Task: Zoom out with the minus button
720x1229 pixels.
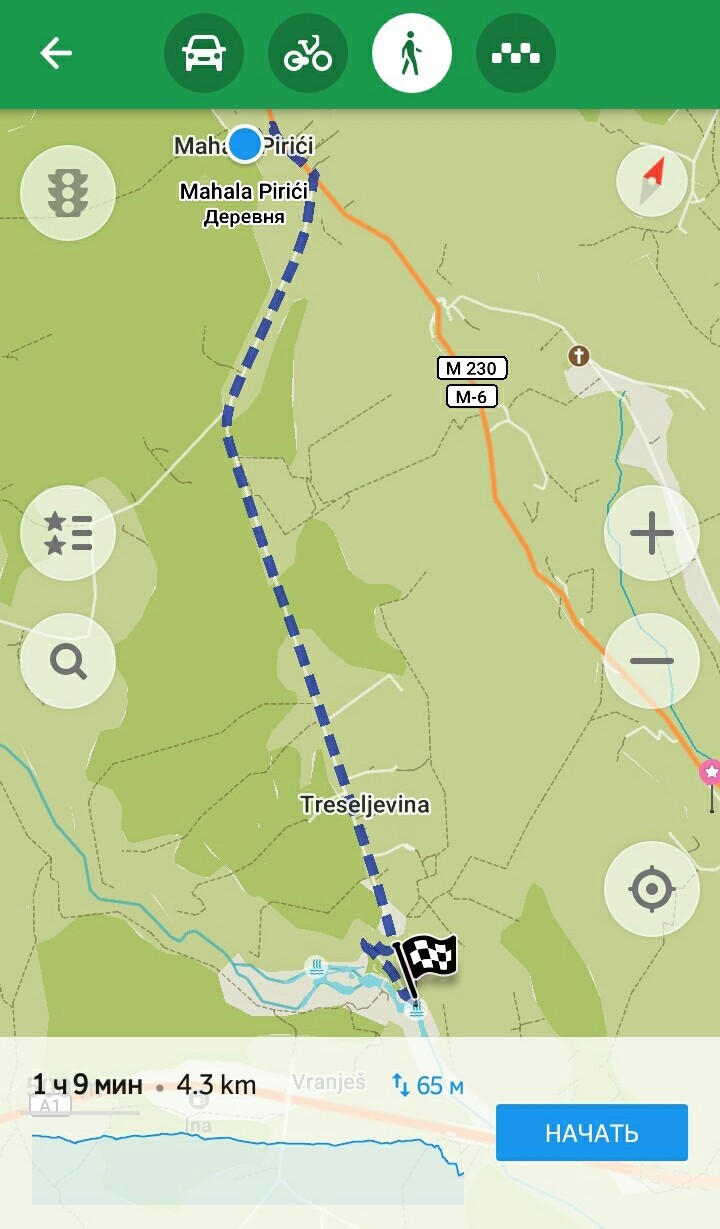Action: tap(652, 661)
